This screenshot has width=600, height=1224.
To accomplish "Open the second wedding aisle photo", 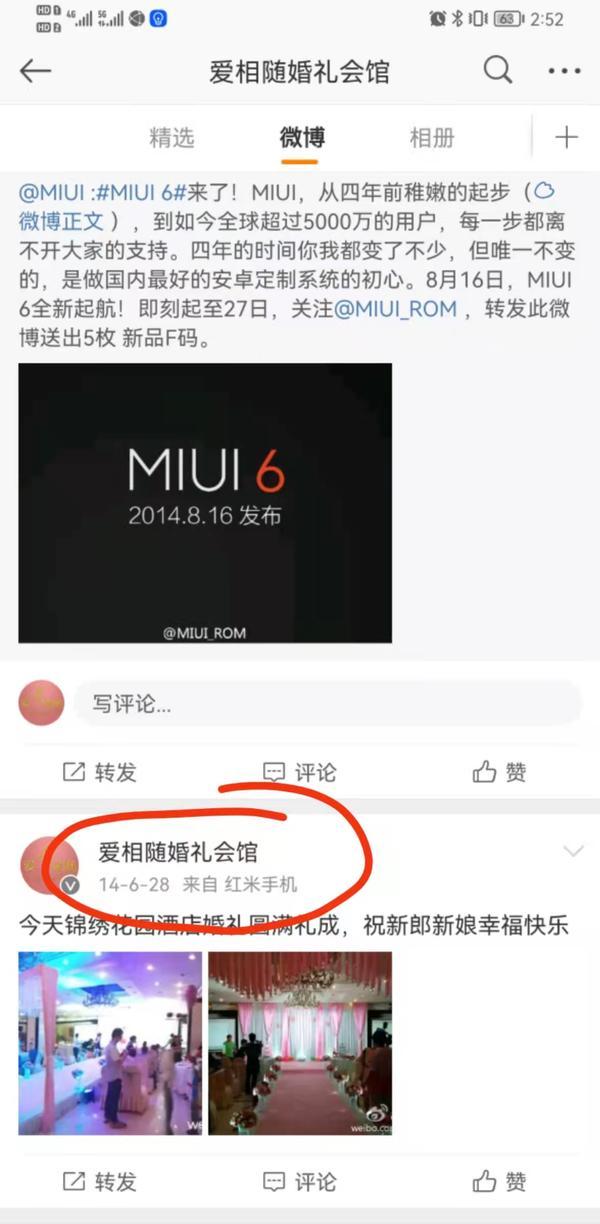I will point(300,1043).
